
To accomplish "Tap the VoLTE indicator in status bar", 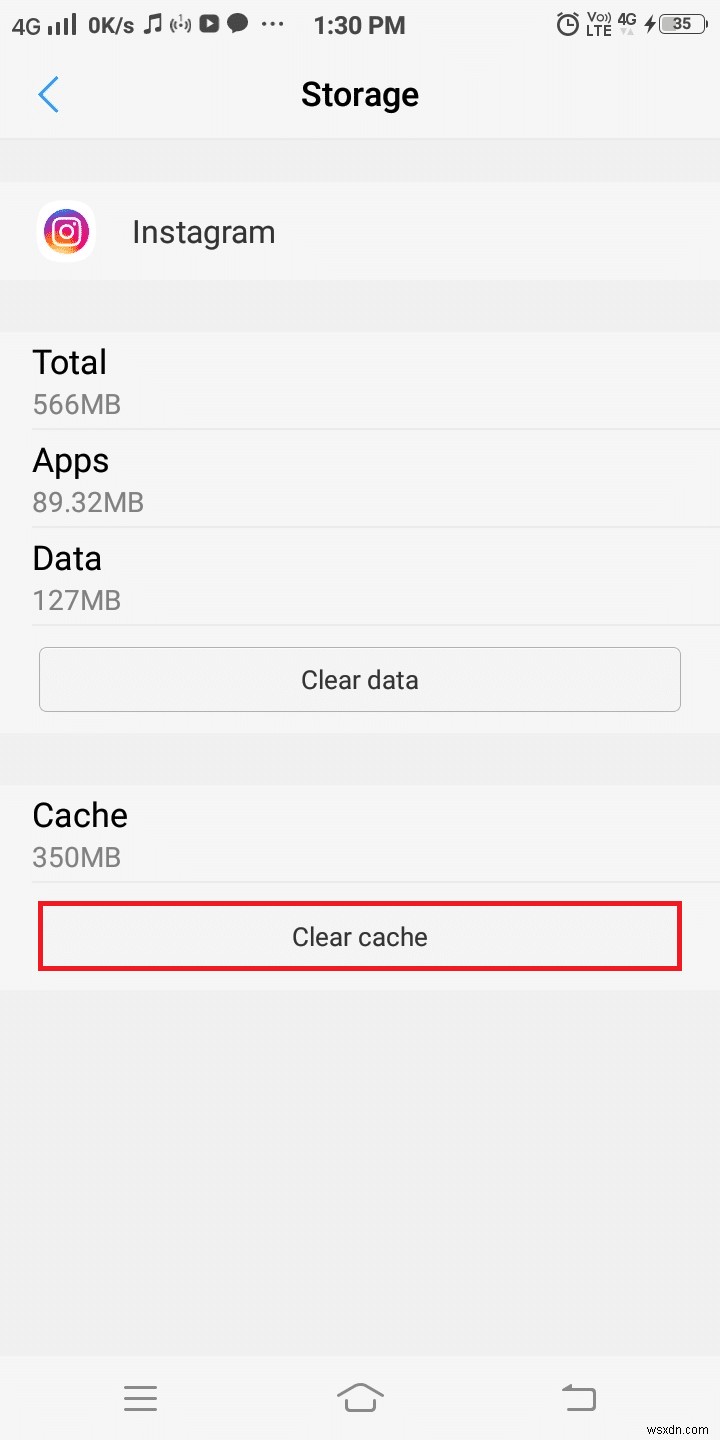I will coord(597,24).
